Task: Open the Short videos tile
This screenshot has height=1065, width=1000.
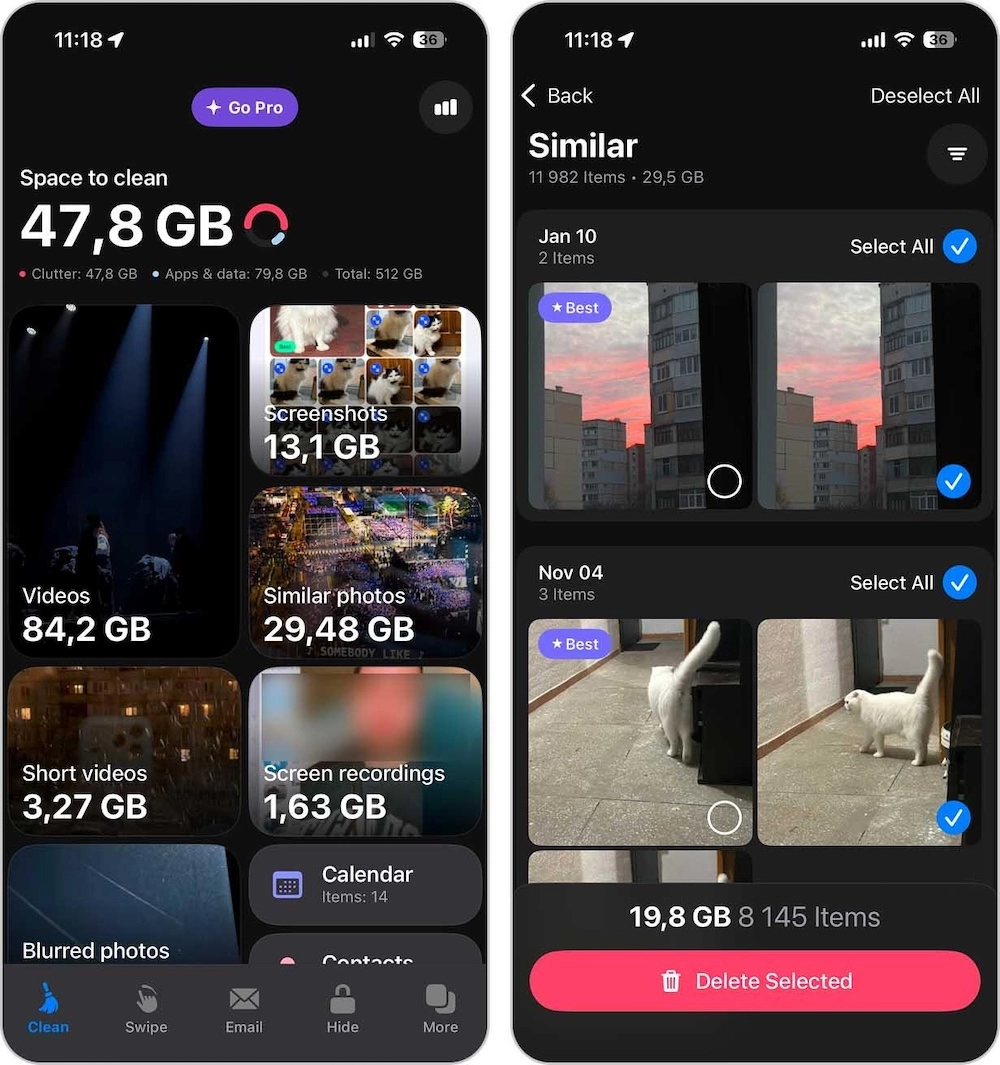Action: pos(124,750)
